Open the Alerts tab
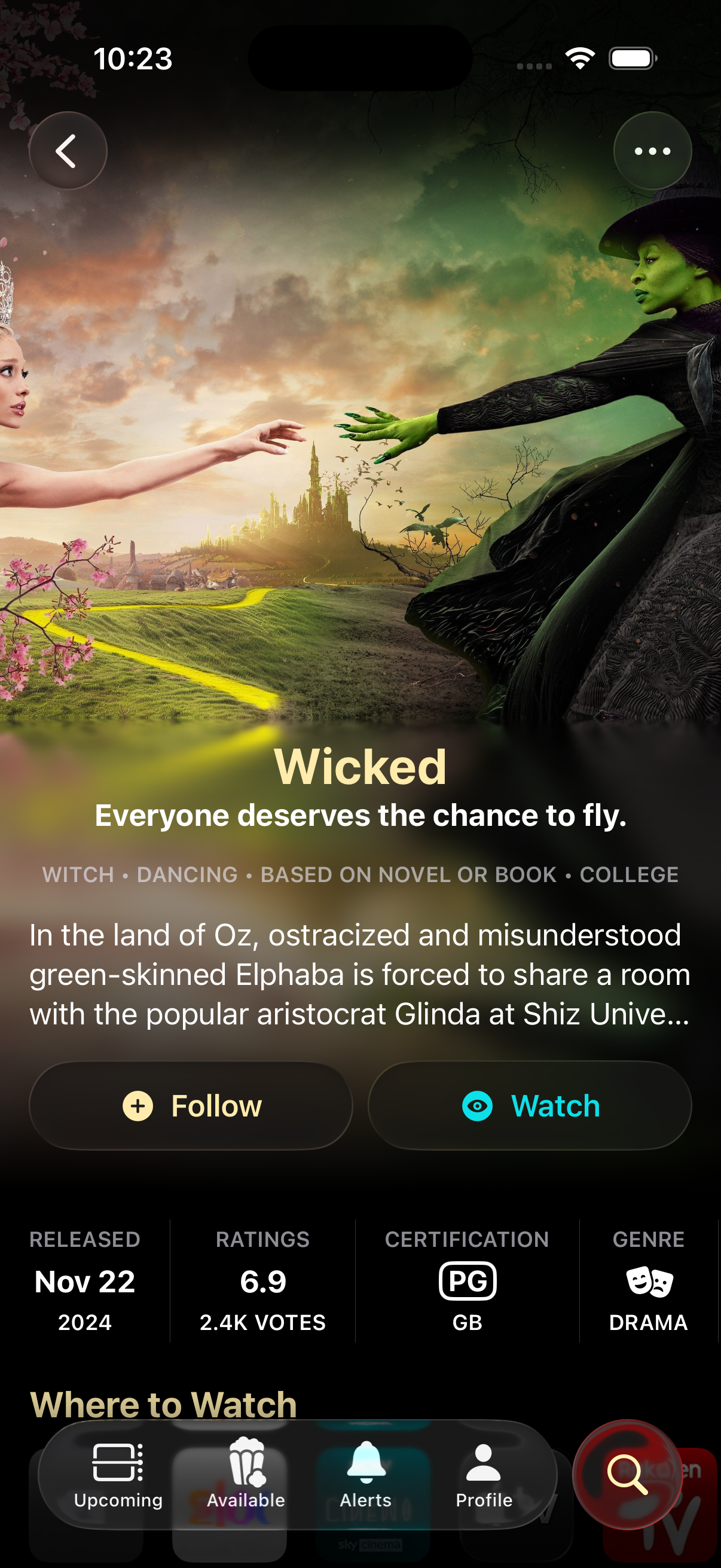Viewport: 721px width, 1568px height. 366,1474
